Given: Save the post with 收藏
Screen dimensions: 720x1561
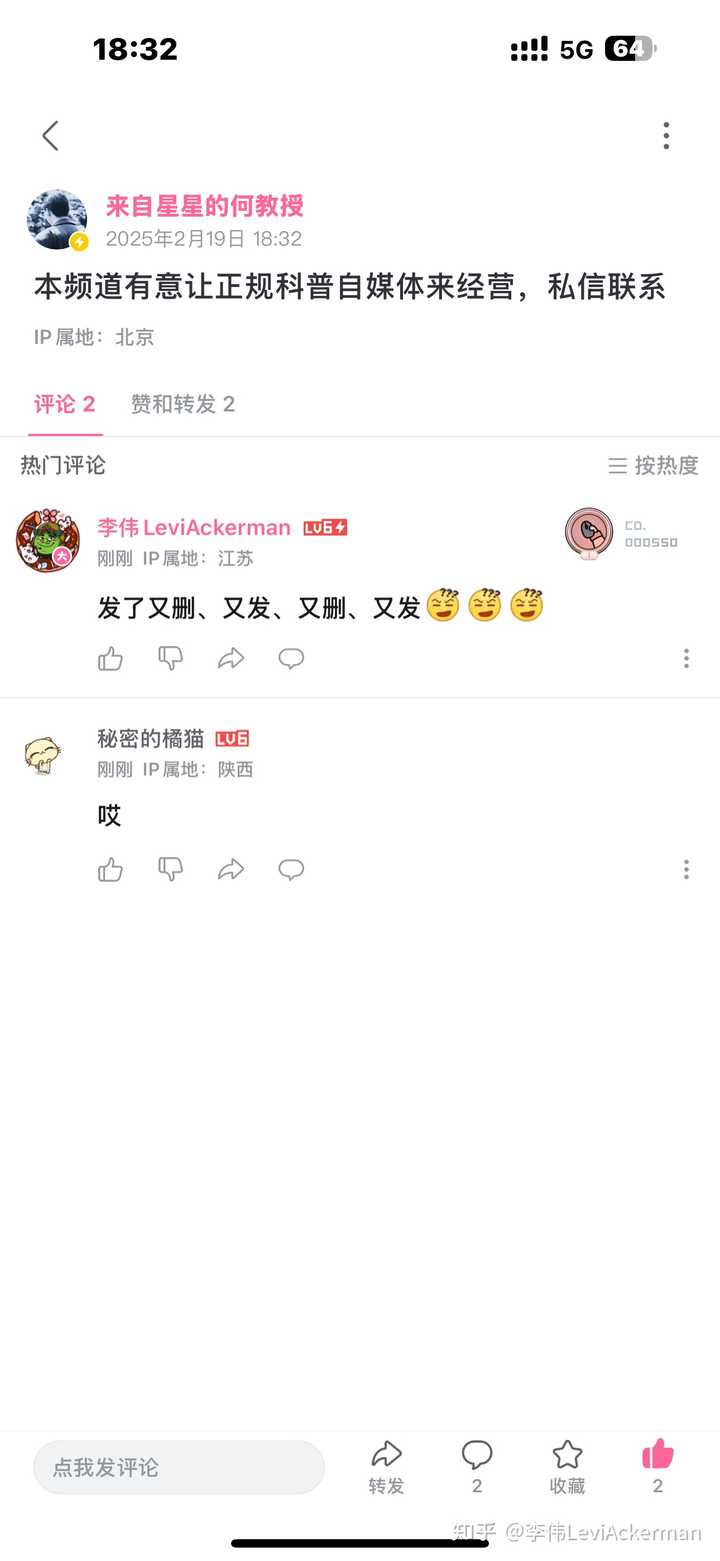Looking at the screenshot, I should pyautogui.click(x=567, y=1467).
